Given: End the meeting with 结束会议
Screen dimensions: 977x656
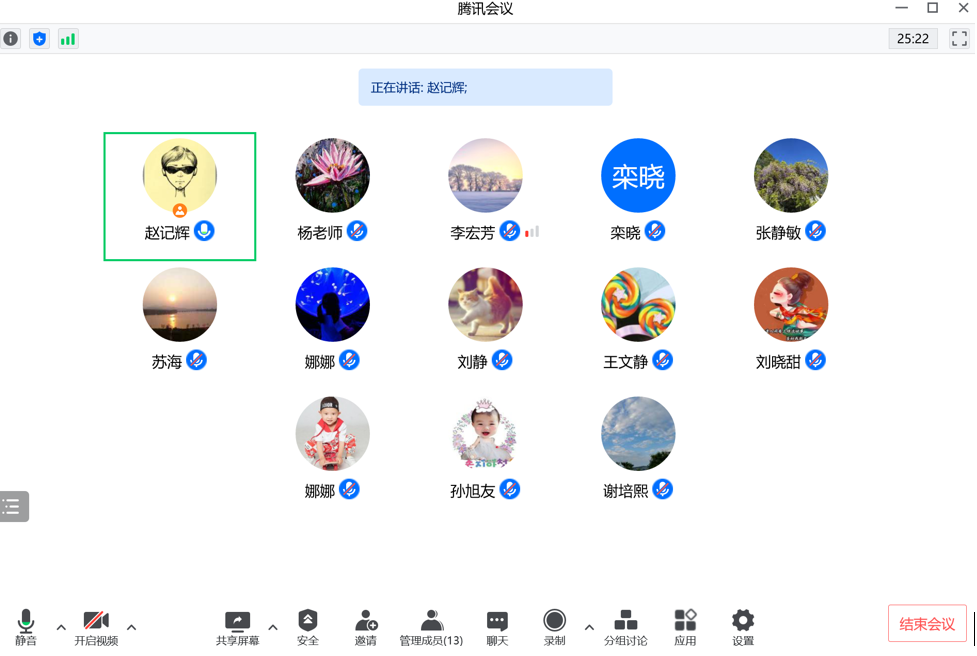Looking at the screenshot, I should 927,624.
